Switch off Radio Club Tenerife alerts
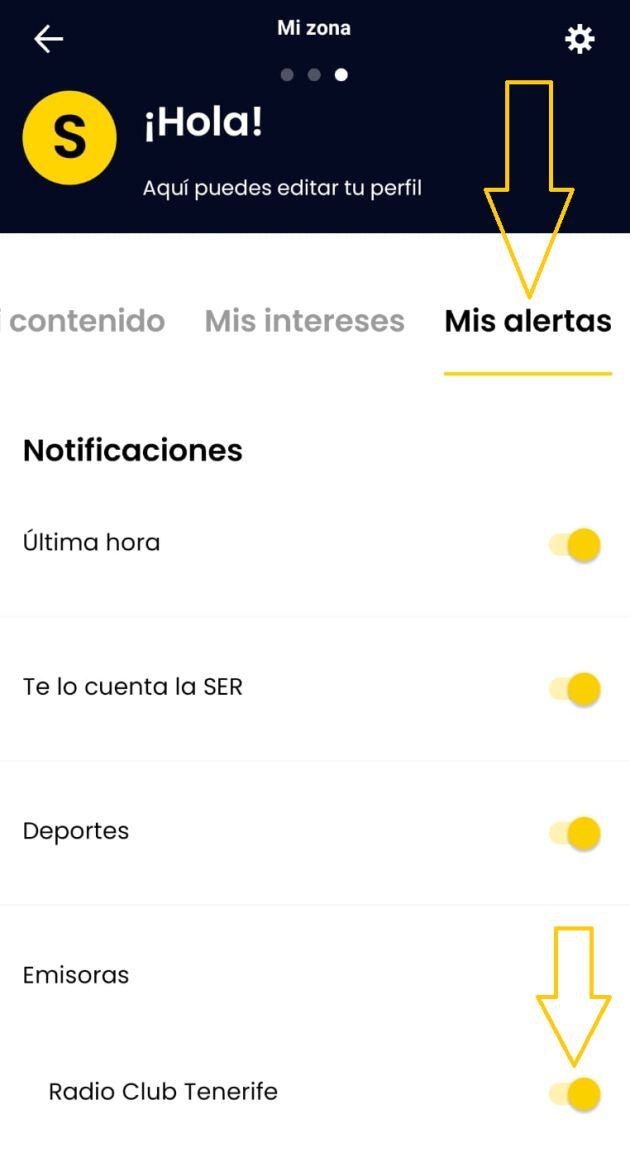The image size is (630, 1167). [576, 1094]
